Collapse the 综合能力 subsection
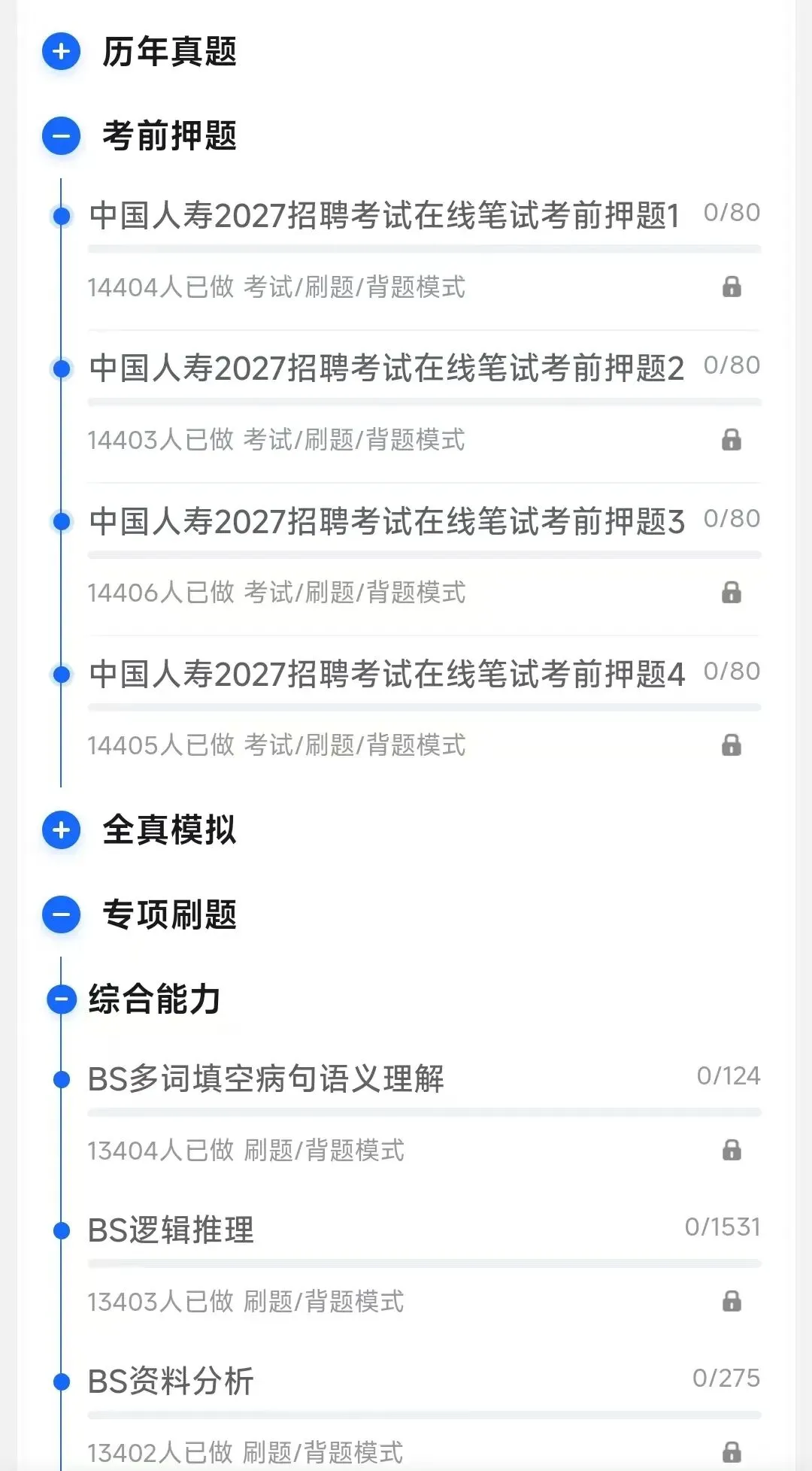This screenshot has width=812, height=1471. [62, 999]
